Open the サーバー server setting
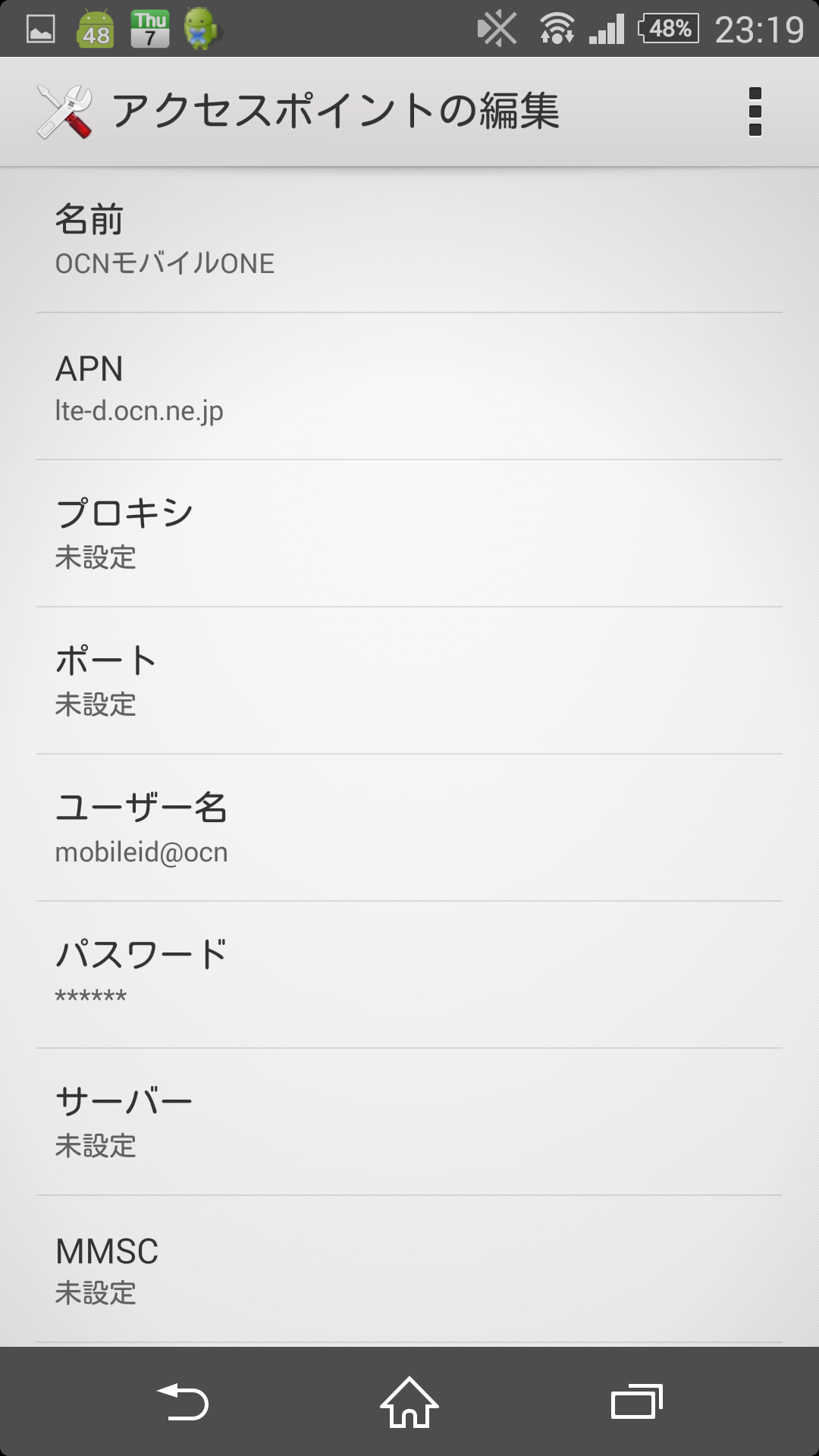The width and height of the screenshot is (819, 1456). pyautogui.click(x=409, y=1122)
